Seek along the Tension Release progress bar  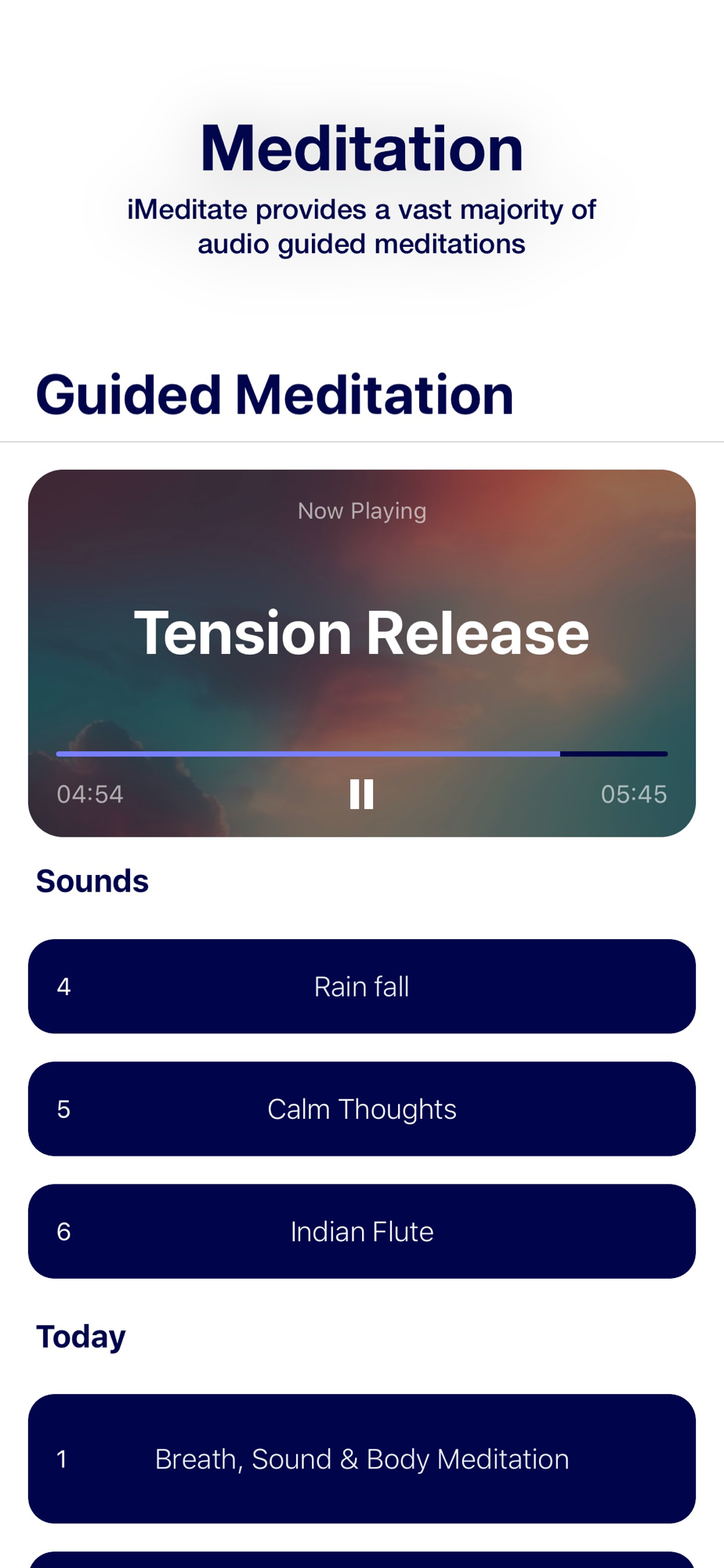pos(361,753)
